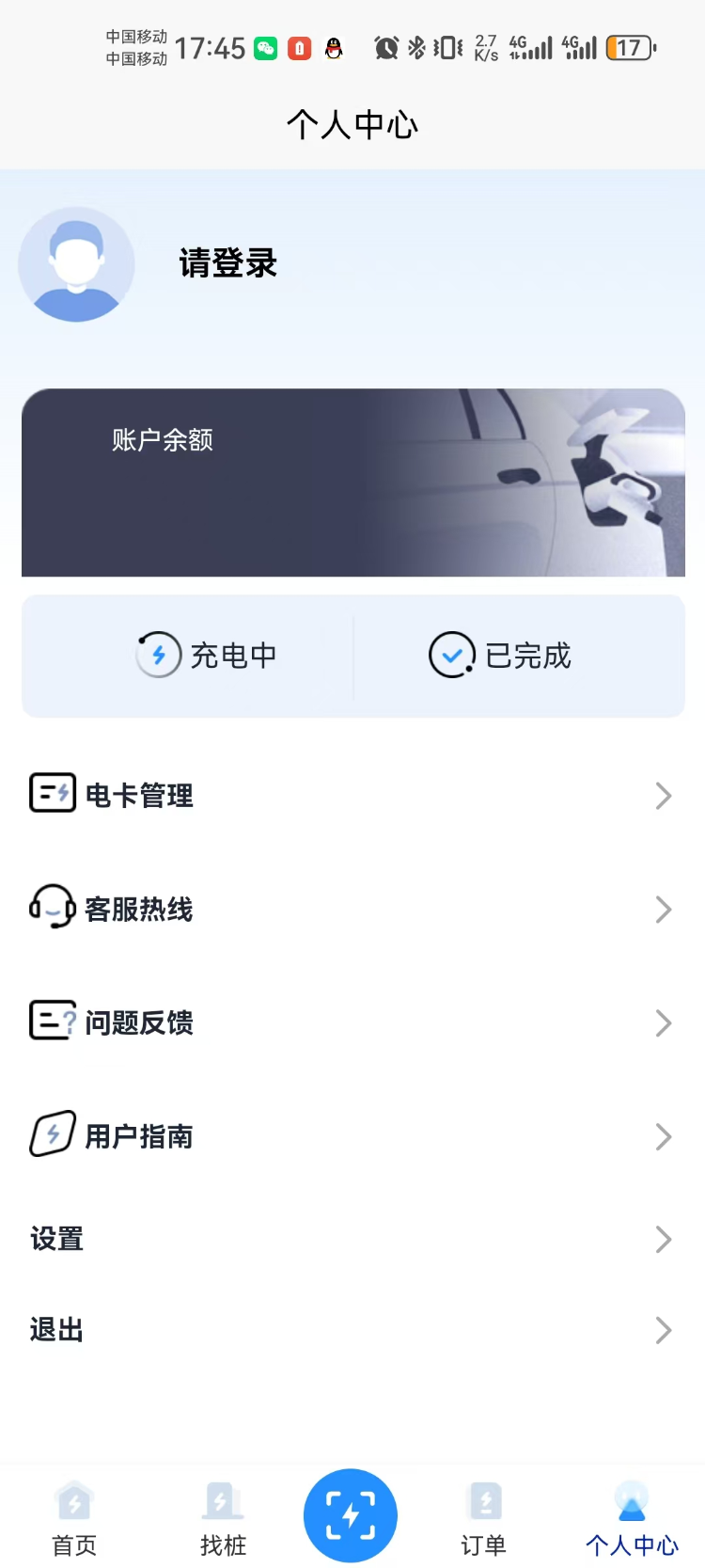Screen dimensions: 705x1568
Task: Open the 订单 orders icon
Action: coord(483,1498)
